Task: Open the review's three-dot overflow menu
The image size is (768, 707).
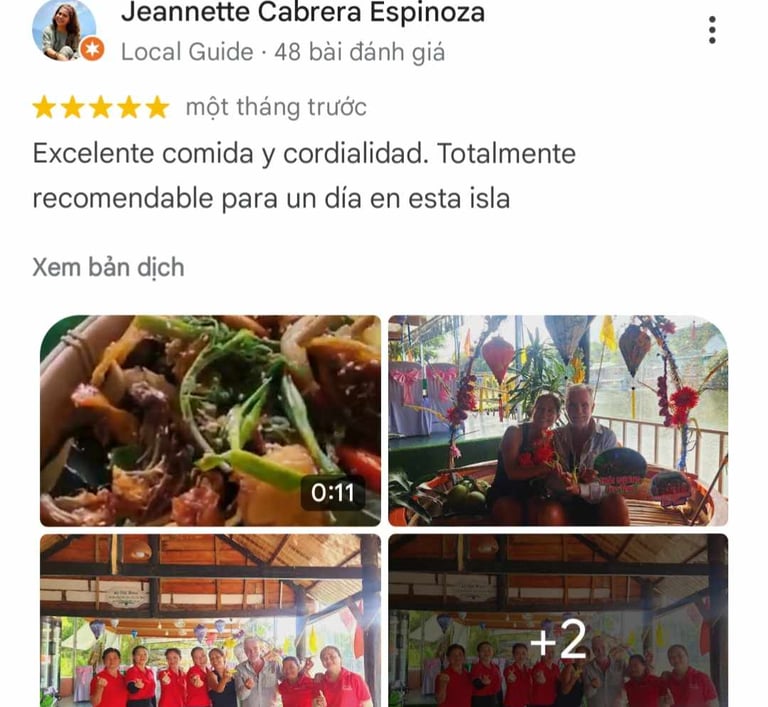Action: pyautogui.click(x=712, y=30)
